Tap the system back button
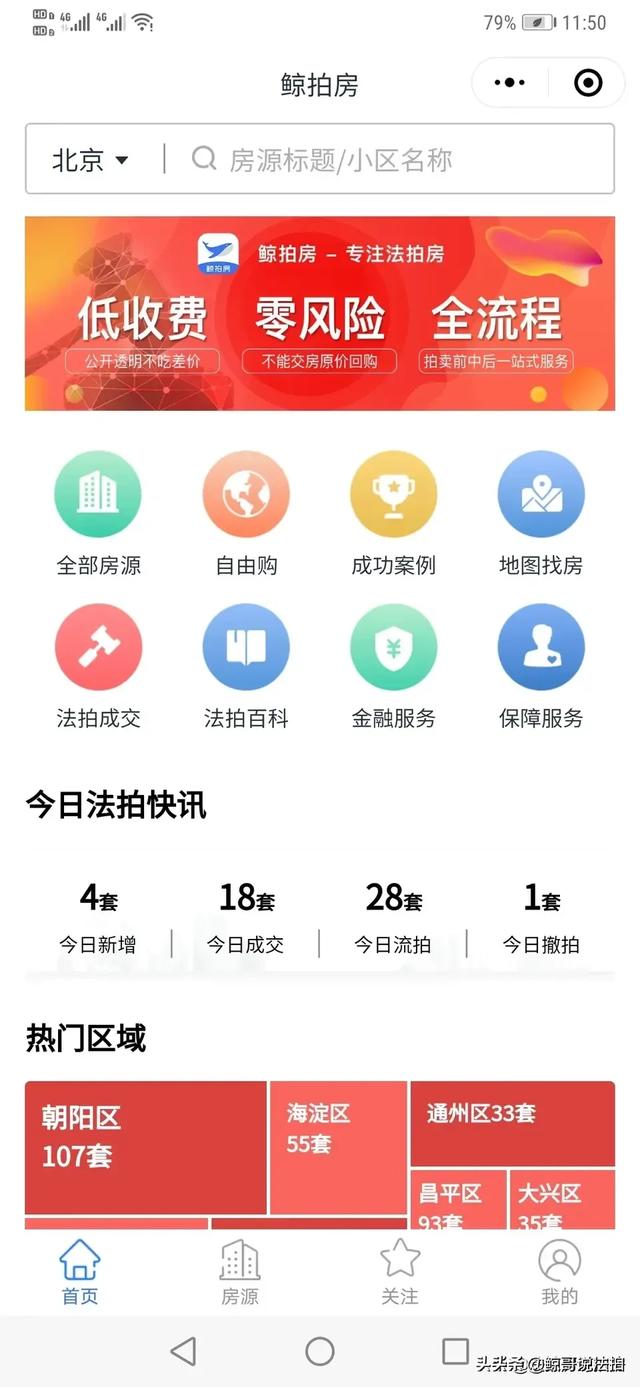Image resolution: width=640 pixels, height=1387 pixels. click(183, 1352)
